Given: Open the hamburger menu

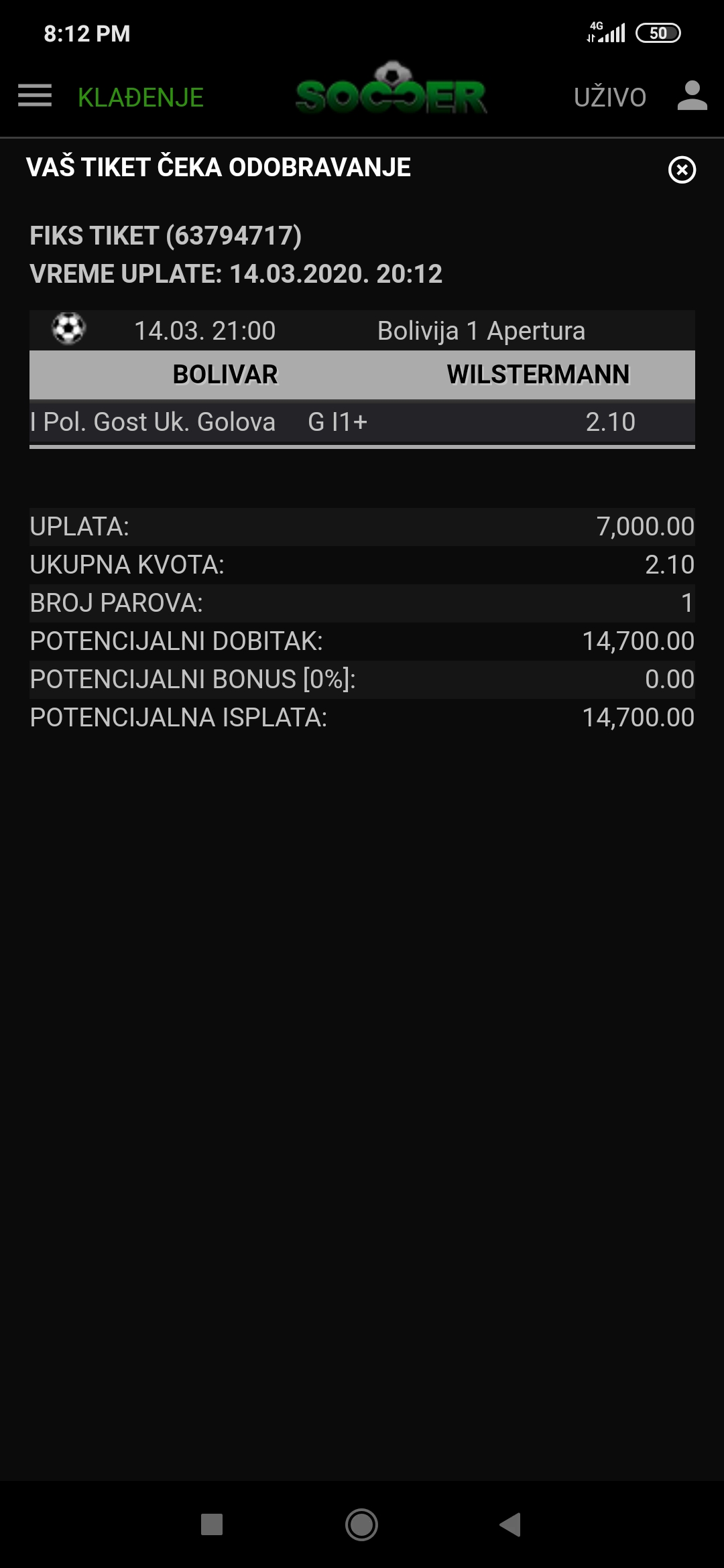Looking at the screenshot, I should coord(35,96).
